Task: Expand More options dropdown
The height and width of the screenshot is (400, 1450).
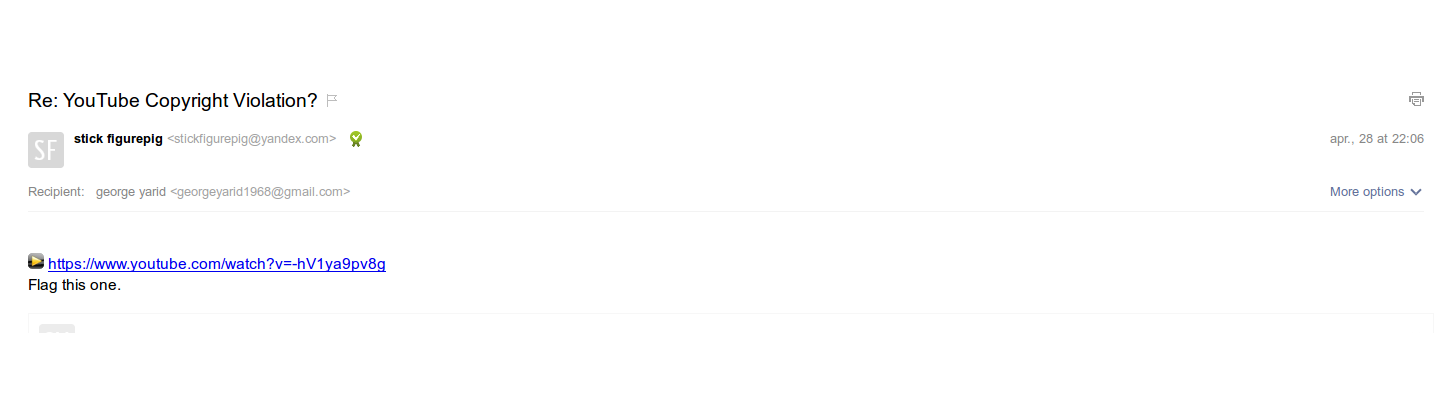Action: click(x=1375, y=192)
